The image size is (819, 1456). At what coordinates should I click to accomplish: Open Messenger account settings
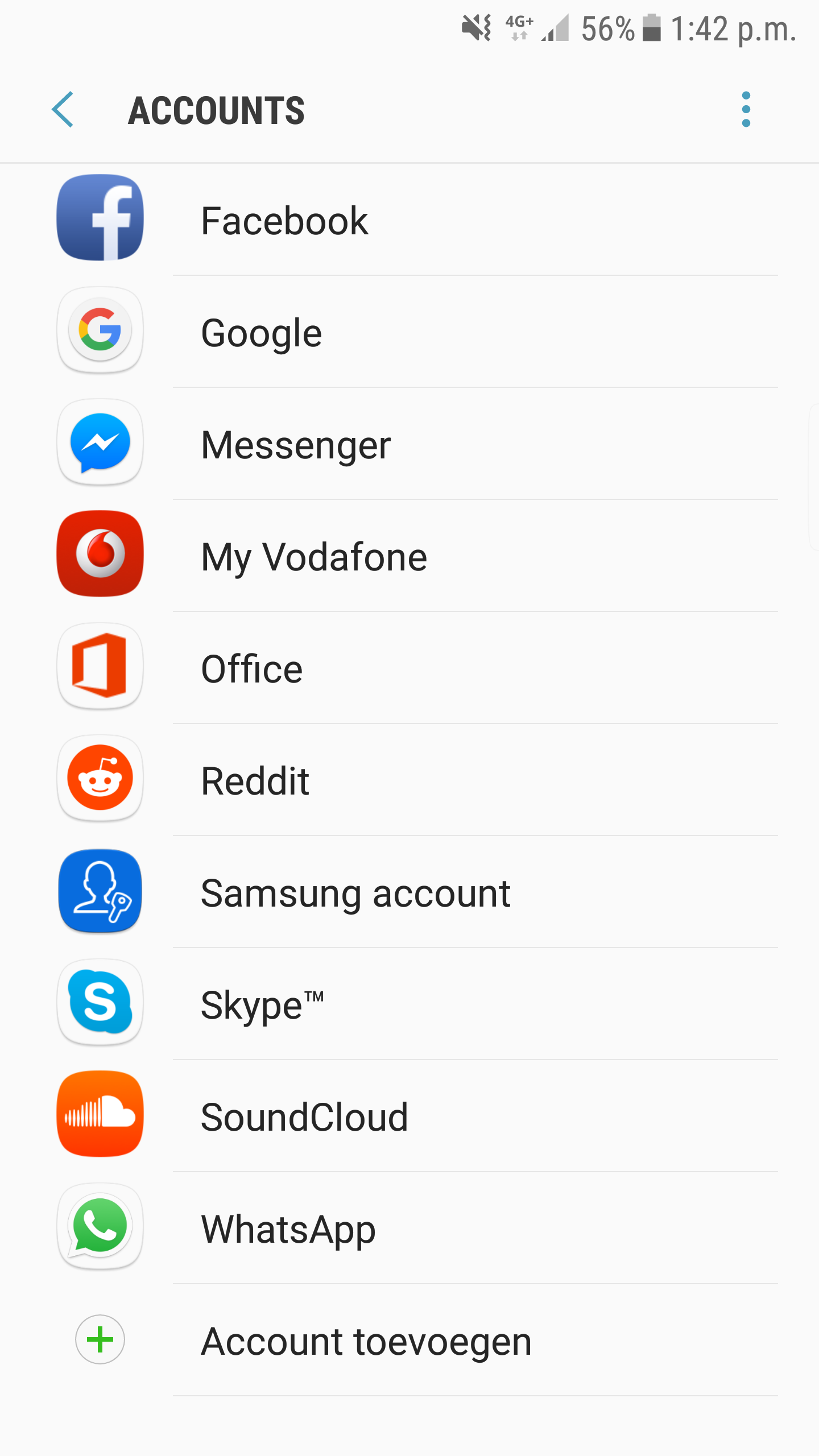point(409,444)
